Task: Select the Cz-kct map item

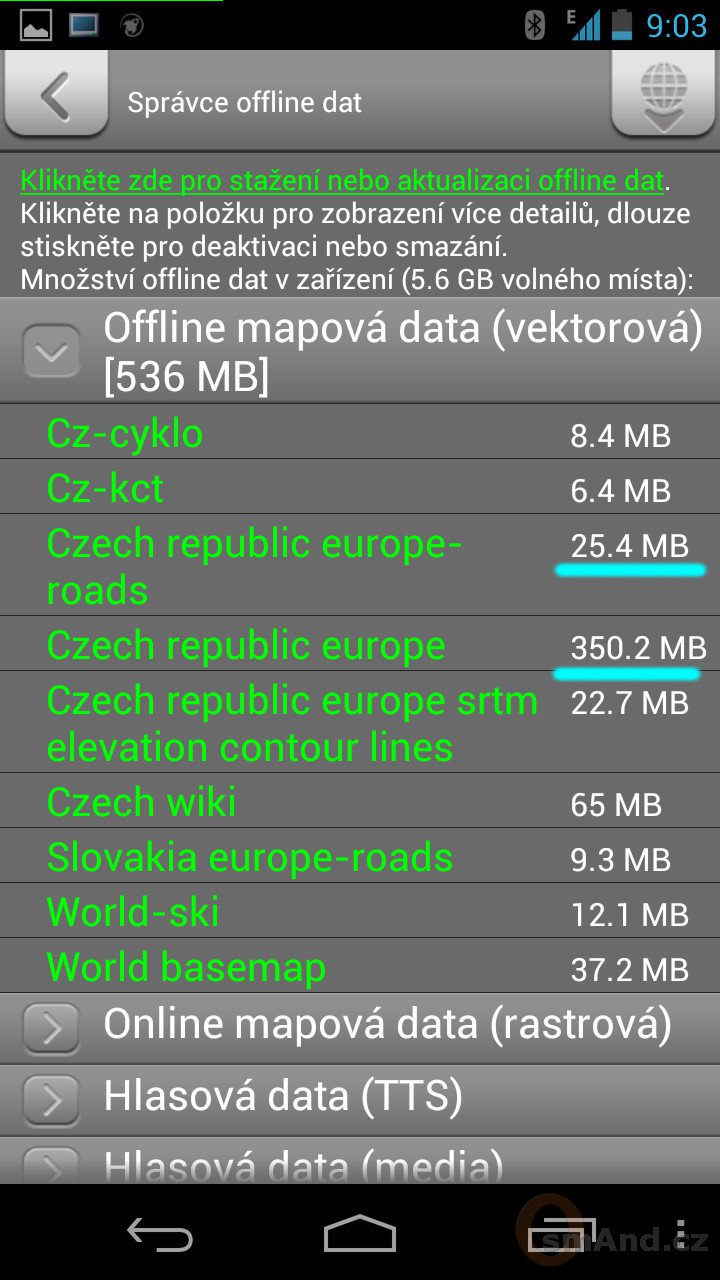Action: pos(360,488)
